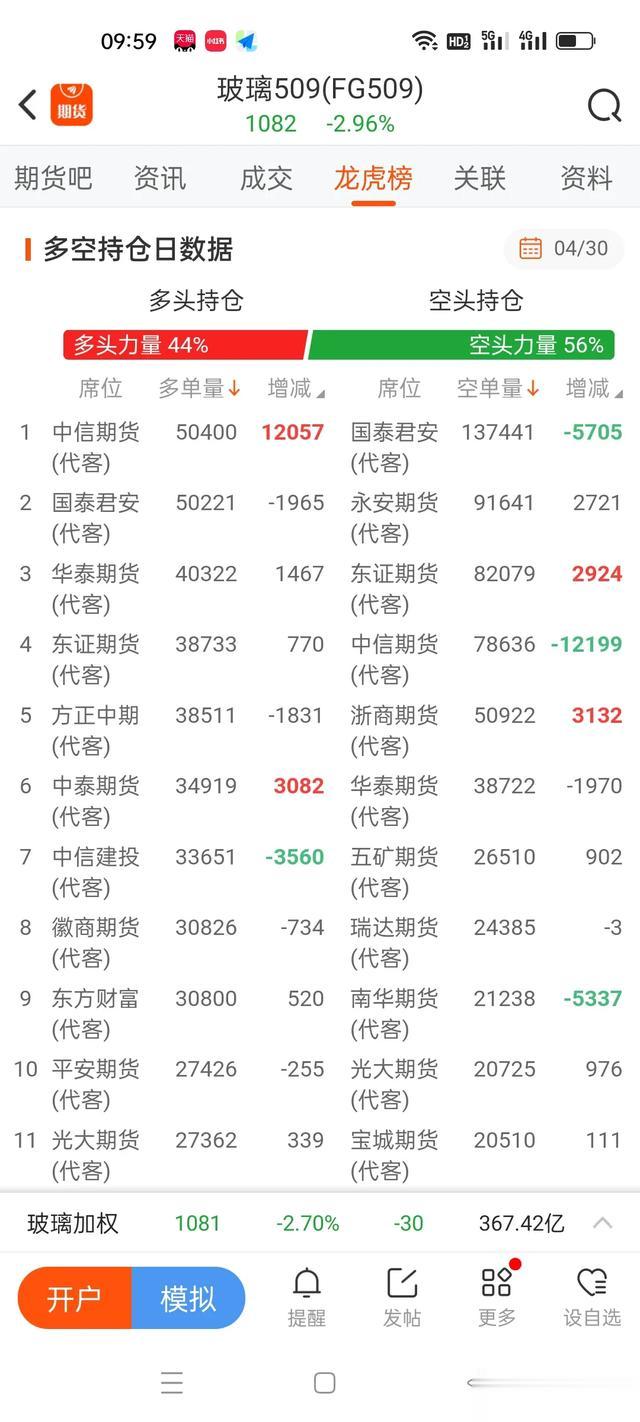Sort by 多单量 column
Viewport: 640px width, 1422px height.
click(x=200, y=388)
